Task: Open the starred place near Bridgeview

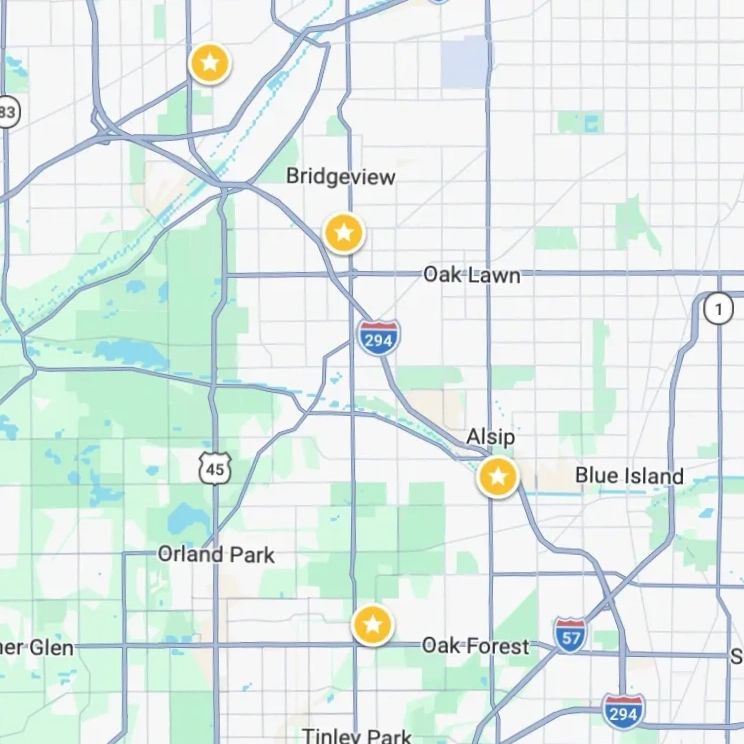Action: pos(344,234)
